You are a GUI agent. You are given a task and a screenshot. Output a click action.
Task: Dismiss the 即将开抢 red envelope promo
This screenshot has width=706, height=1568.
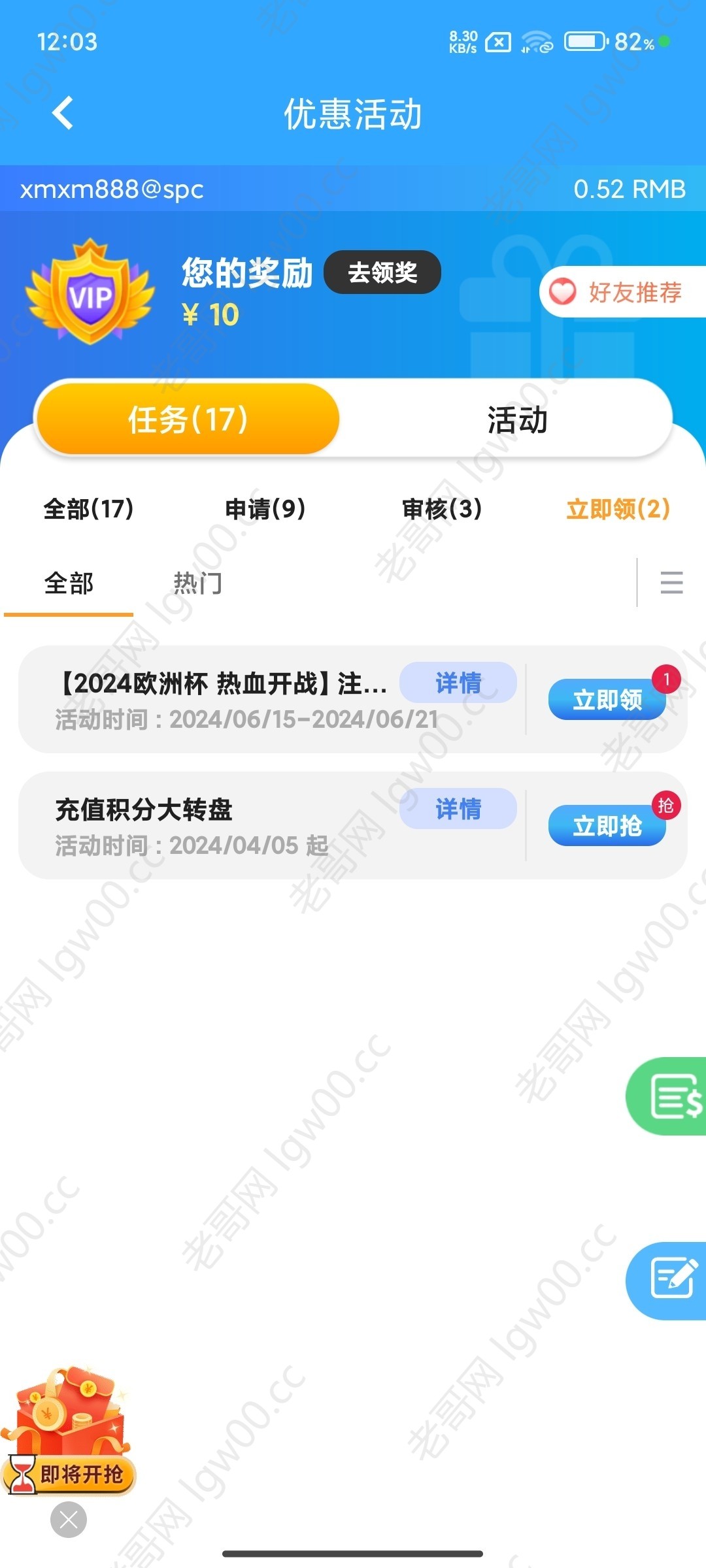[x=69, y=1520]
